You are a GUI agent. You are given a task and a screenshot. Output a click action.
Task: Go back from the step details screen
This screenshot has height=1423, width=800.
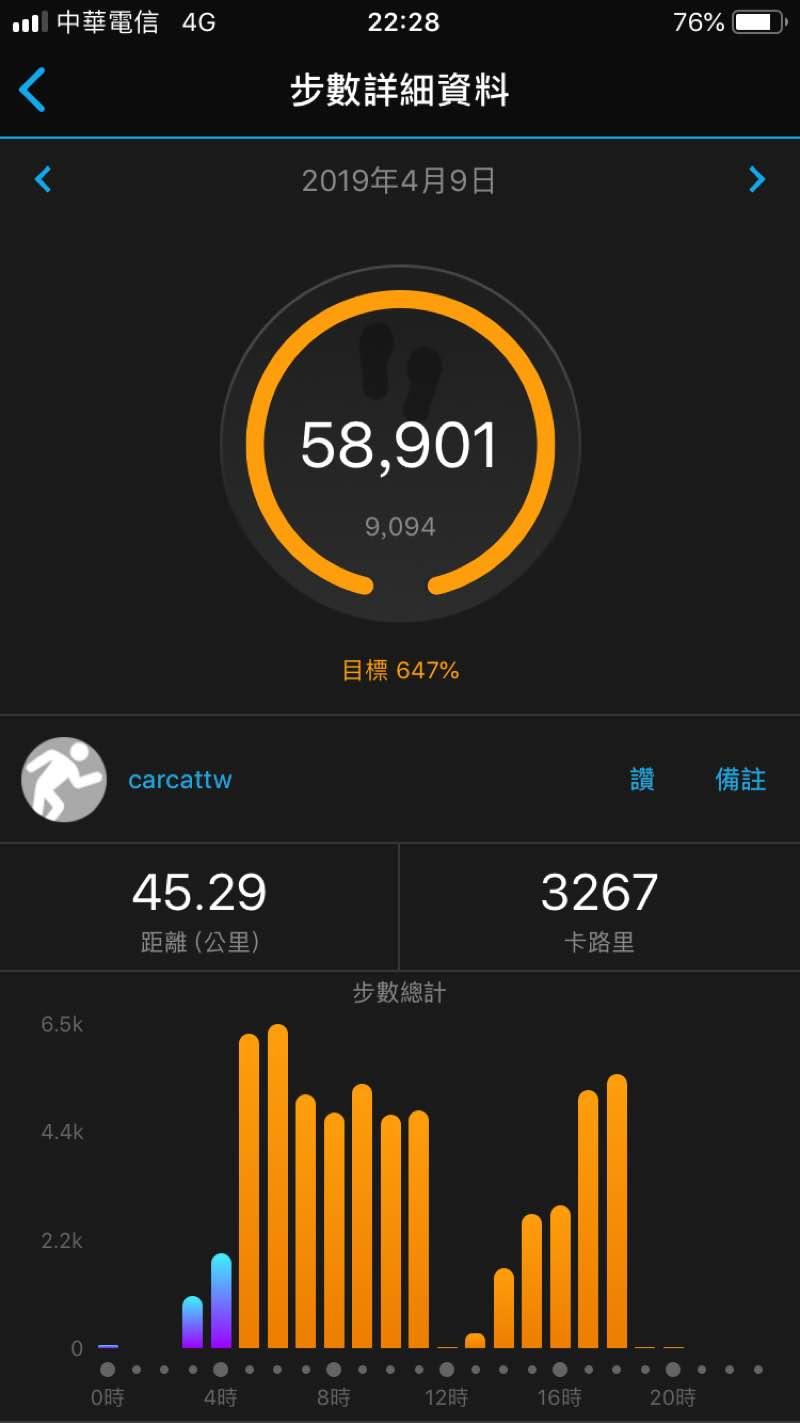pos(33,90)
